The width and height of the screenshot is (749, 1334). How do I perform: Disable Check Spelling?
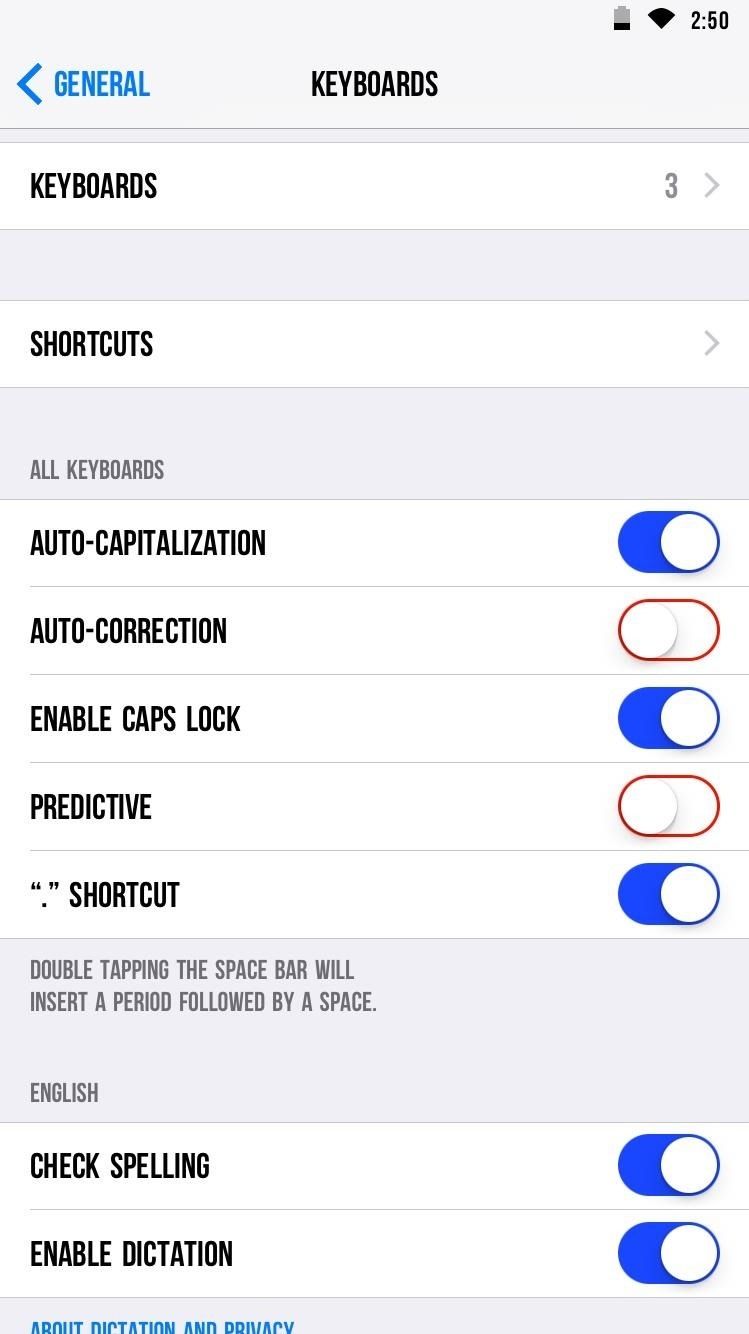point(668,1165)
